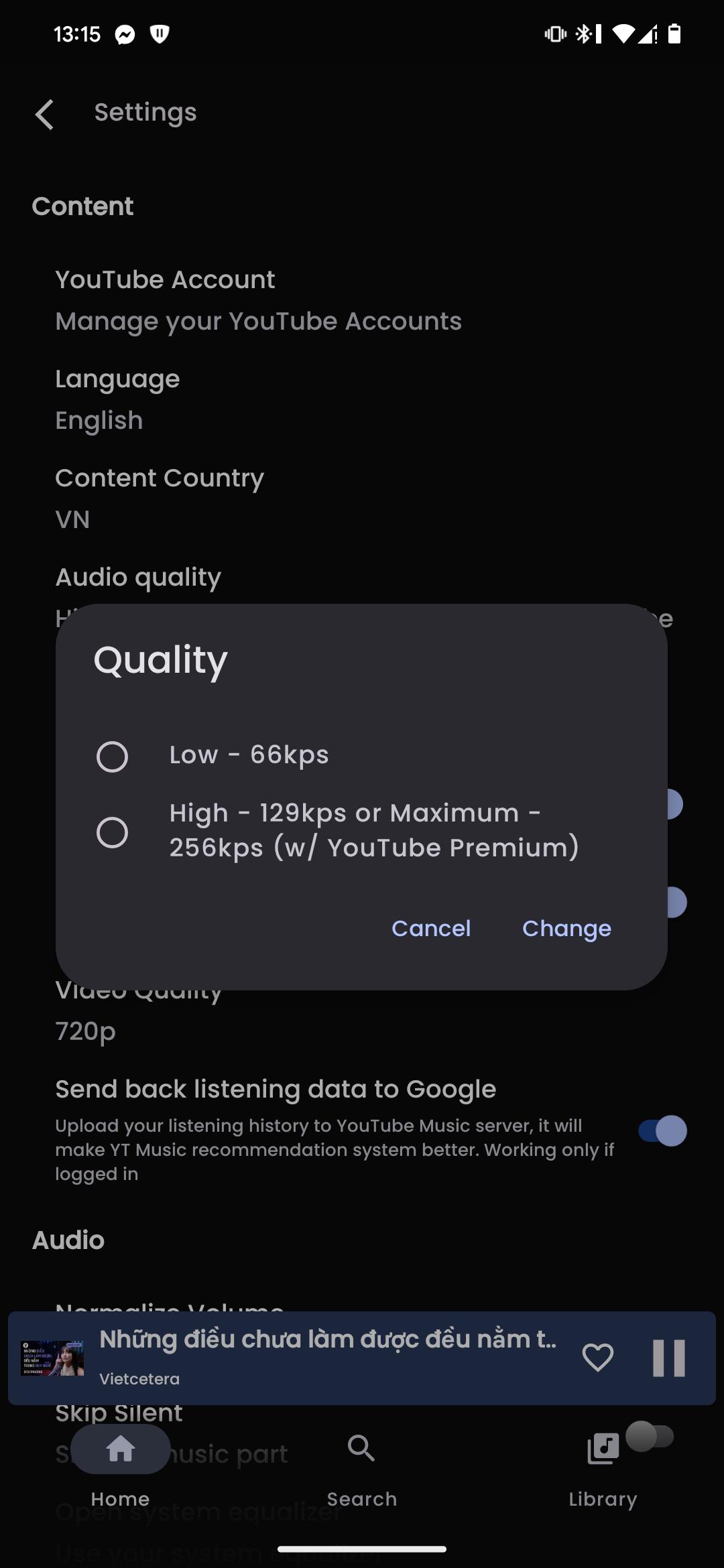Image resolution: width=724 pixels, height=1568 pixels.
Task: Go back from Settings
Action: click(44, 114)
